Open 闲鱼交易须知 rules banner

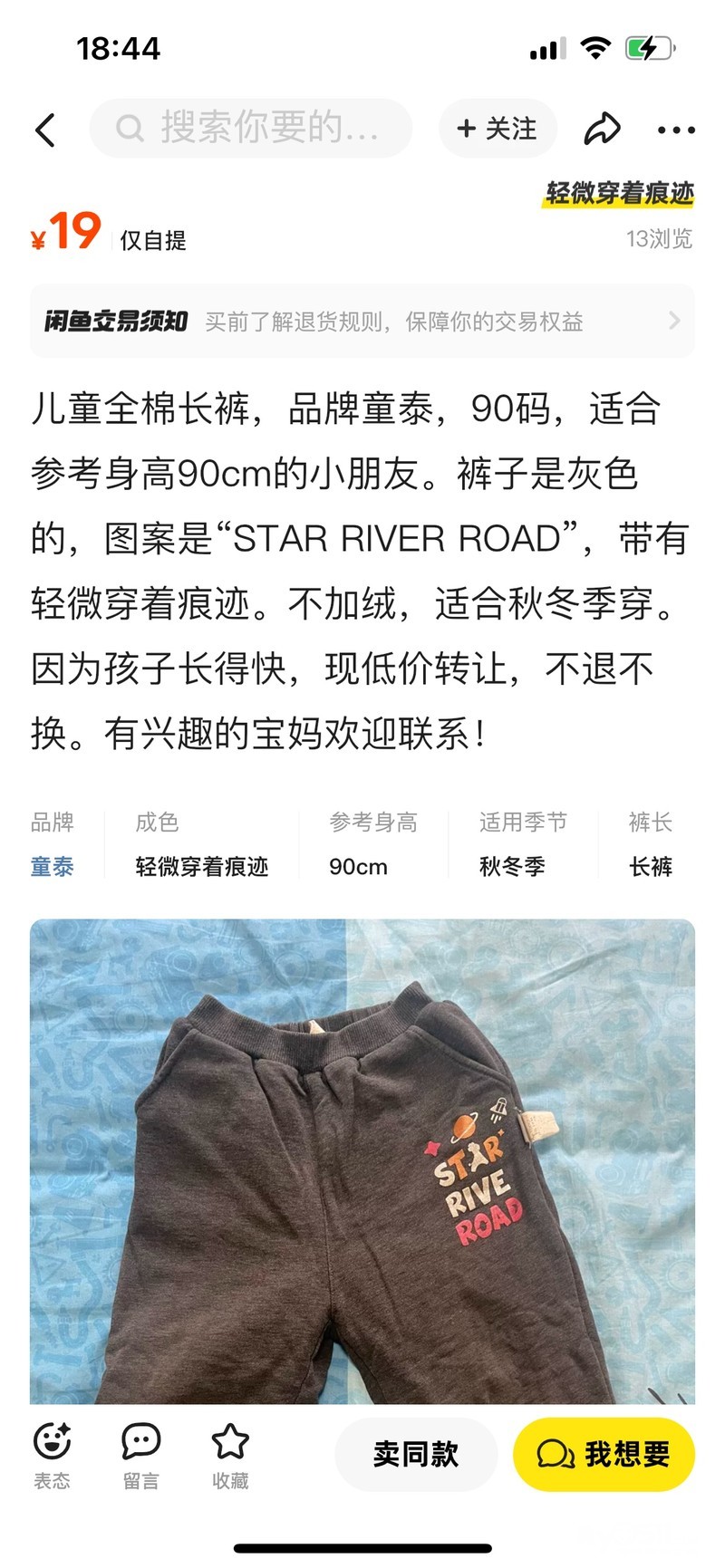362,321
